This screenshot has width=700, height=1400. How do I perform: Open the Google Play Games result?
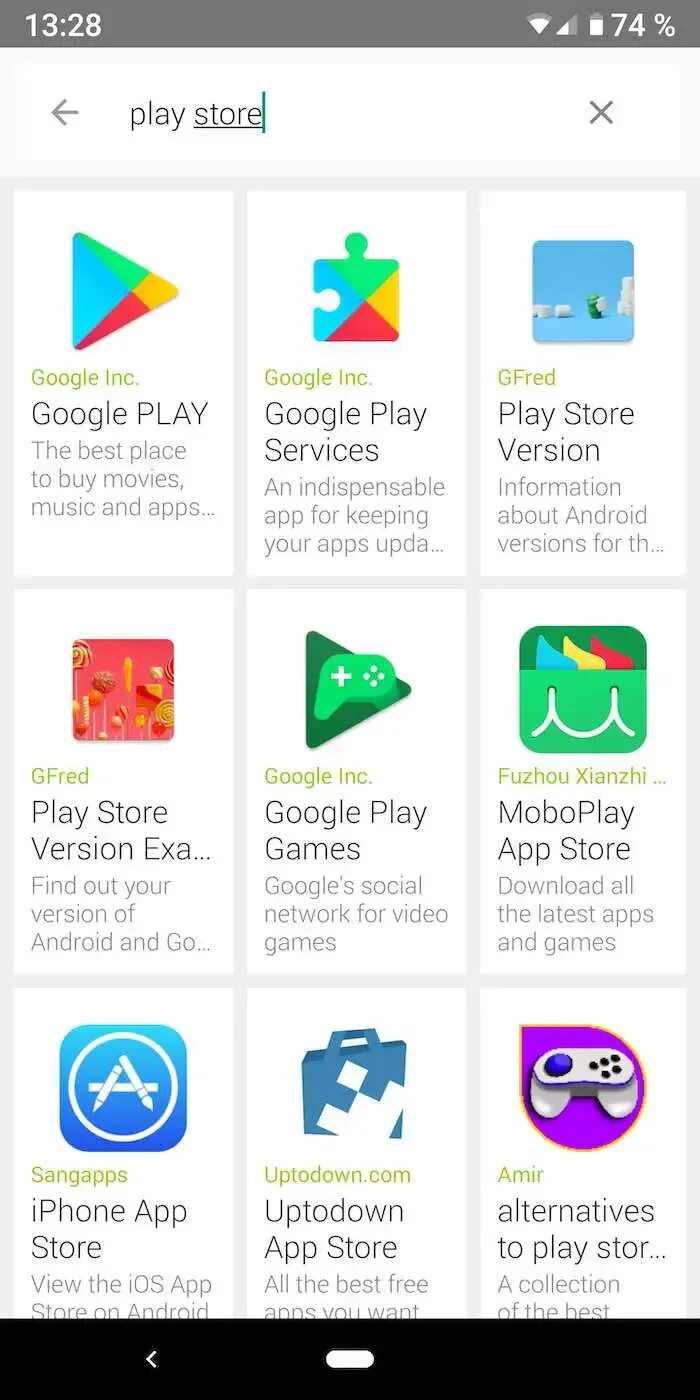[x=356, y=781]
